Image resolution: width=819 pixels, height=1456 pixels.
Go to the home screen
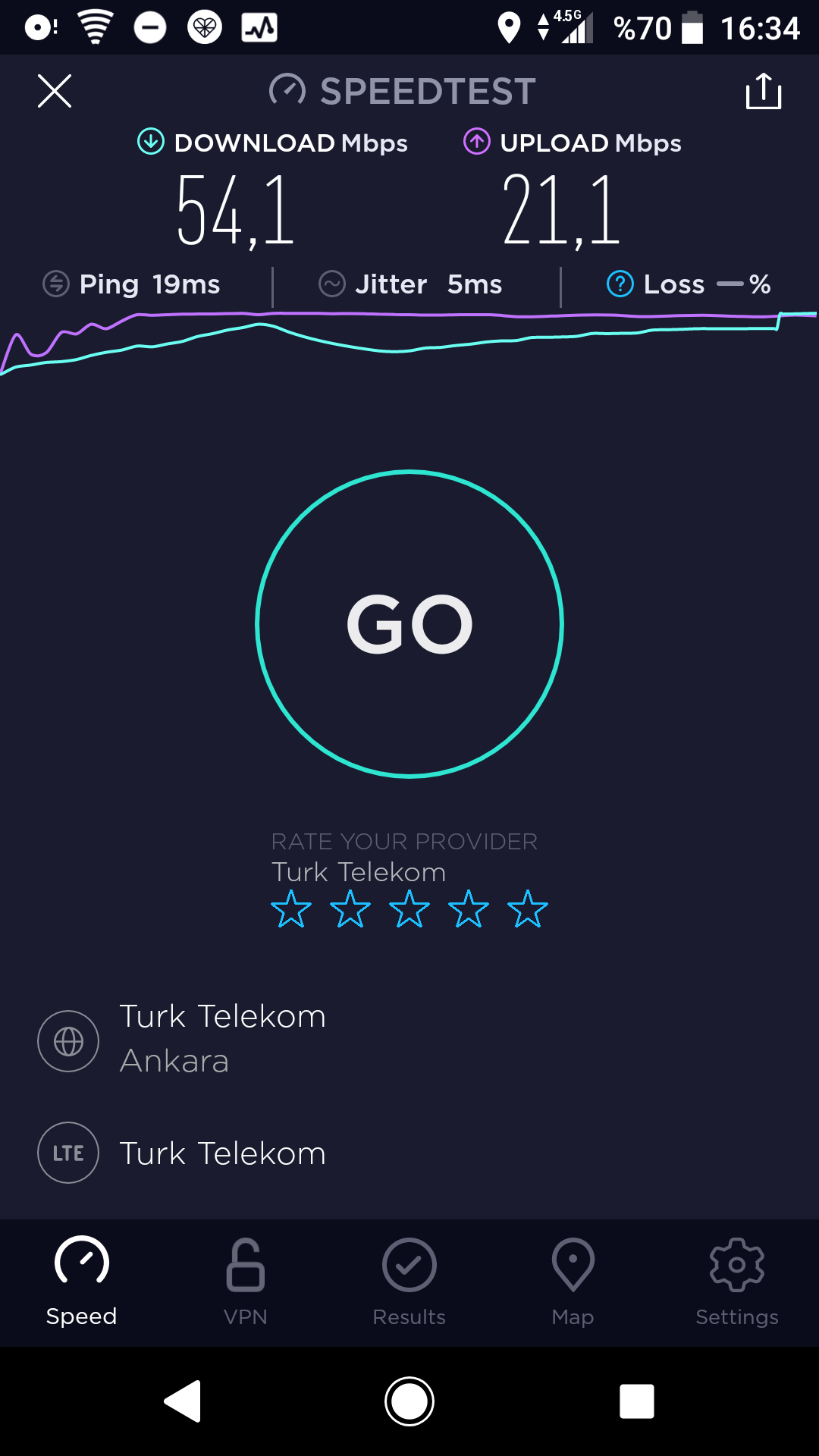[x=409, y=1401]
